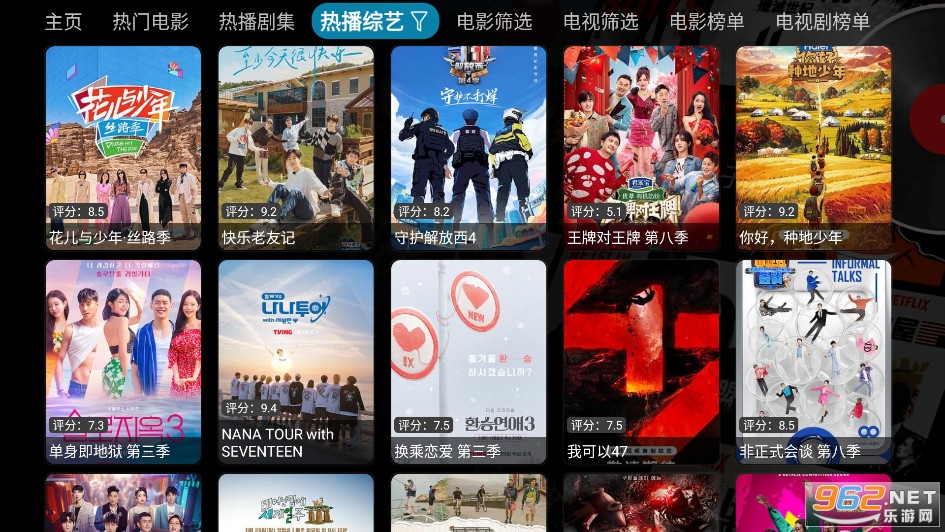Open the 热播剧集 tab
This screenshot has width=945, height=532.
pos(257,21)
